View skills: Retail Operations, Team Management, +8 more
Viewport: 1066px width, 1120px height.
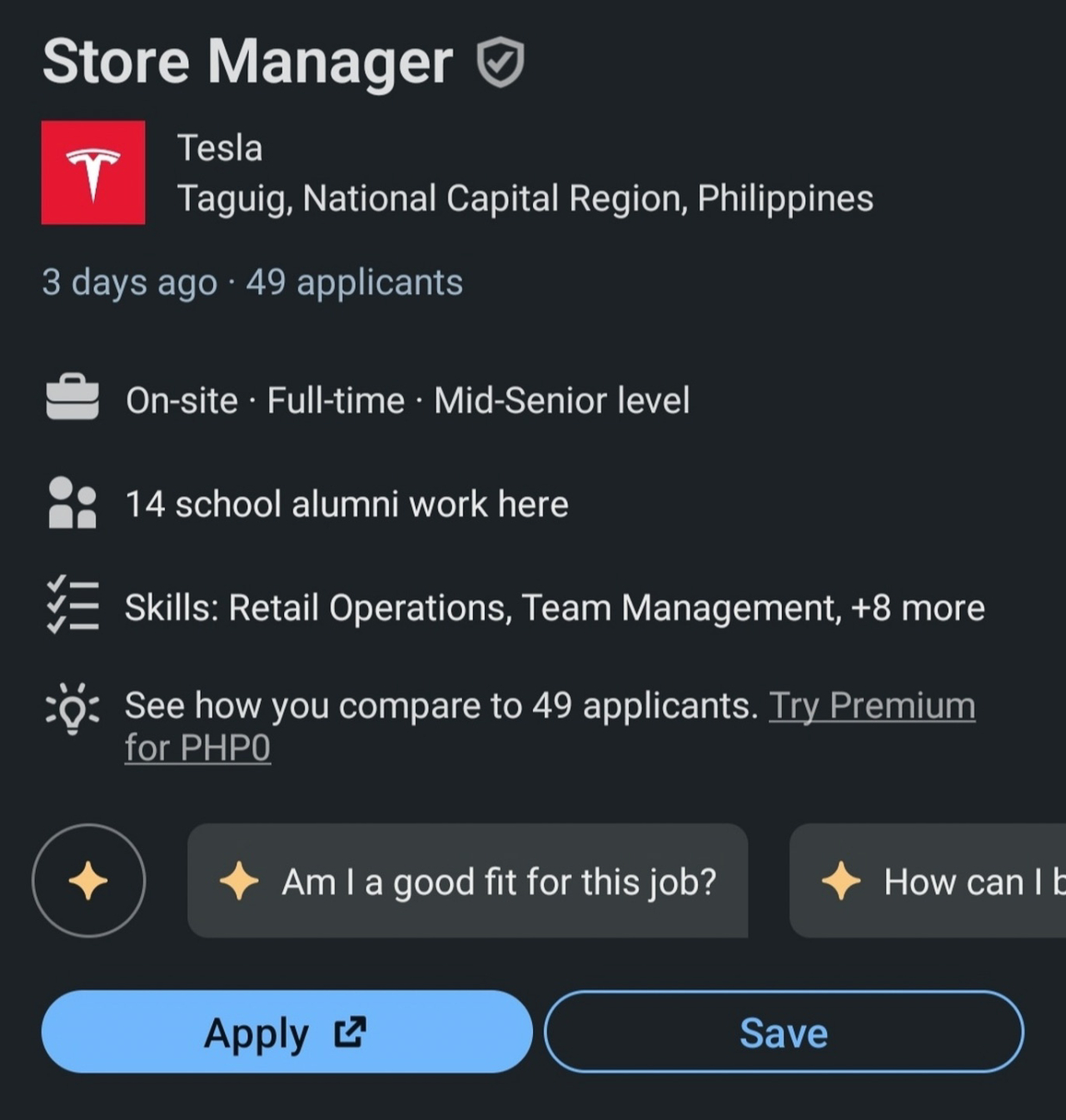pos(554,608)
